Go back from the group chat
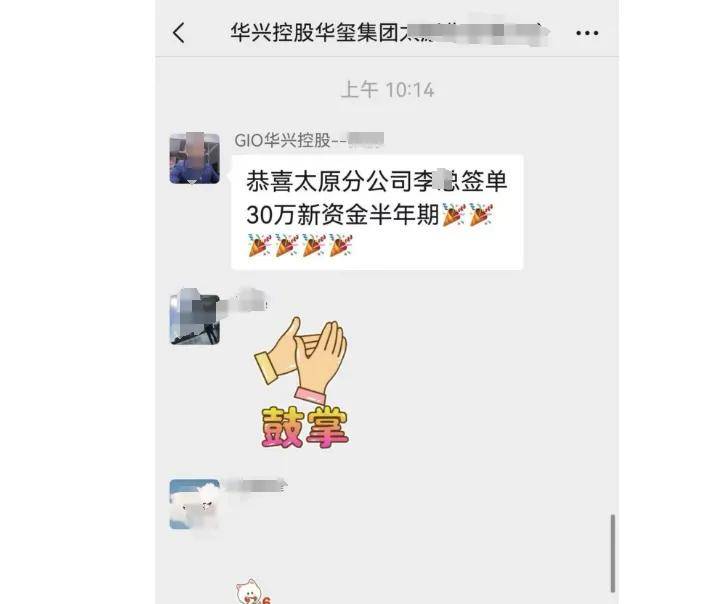 click(179, 33)
